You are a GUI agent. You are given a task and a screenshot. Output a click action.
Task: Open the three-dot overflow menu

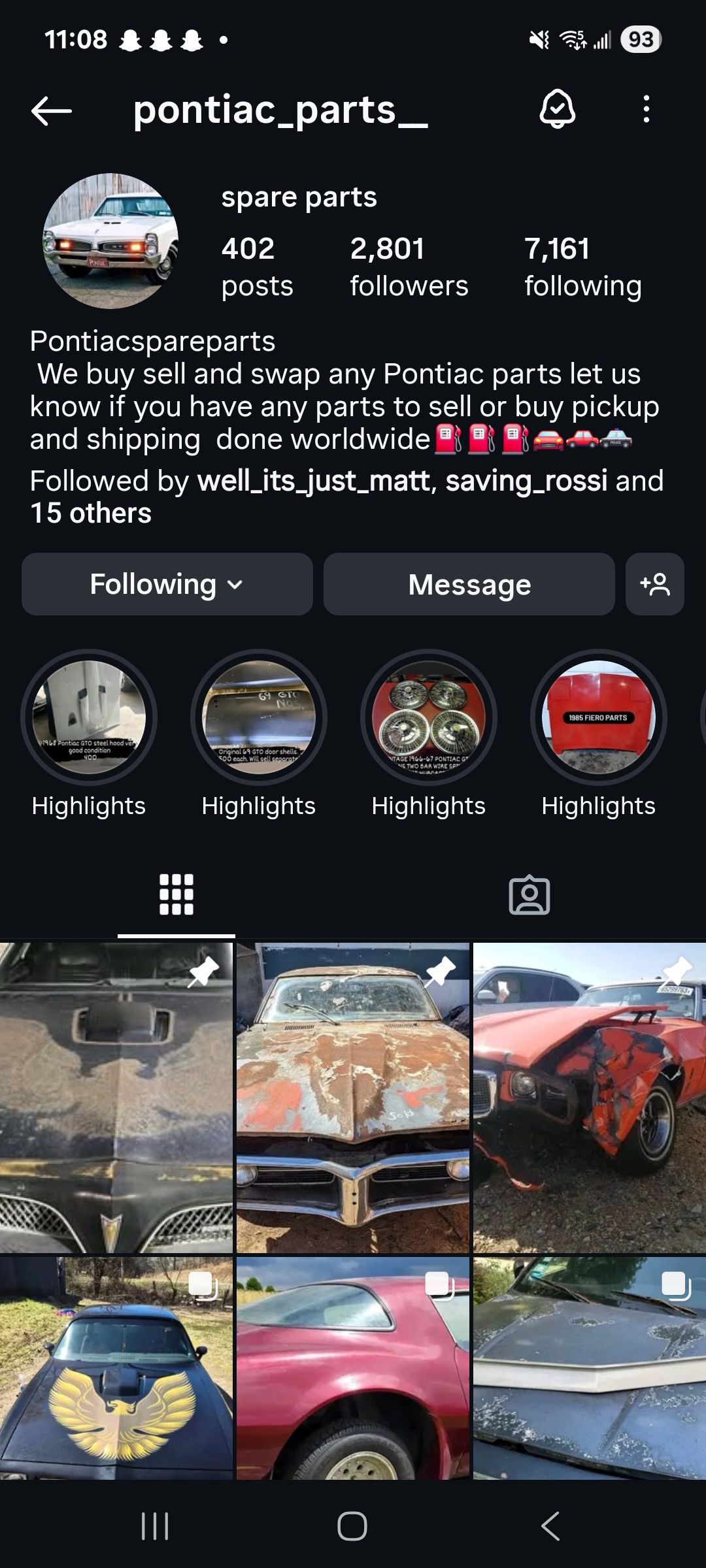646,109
